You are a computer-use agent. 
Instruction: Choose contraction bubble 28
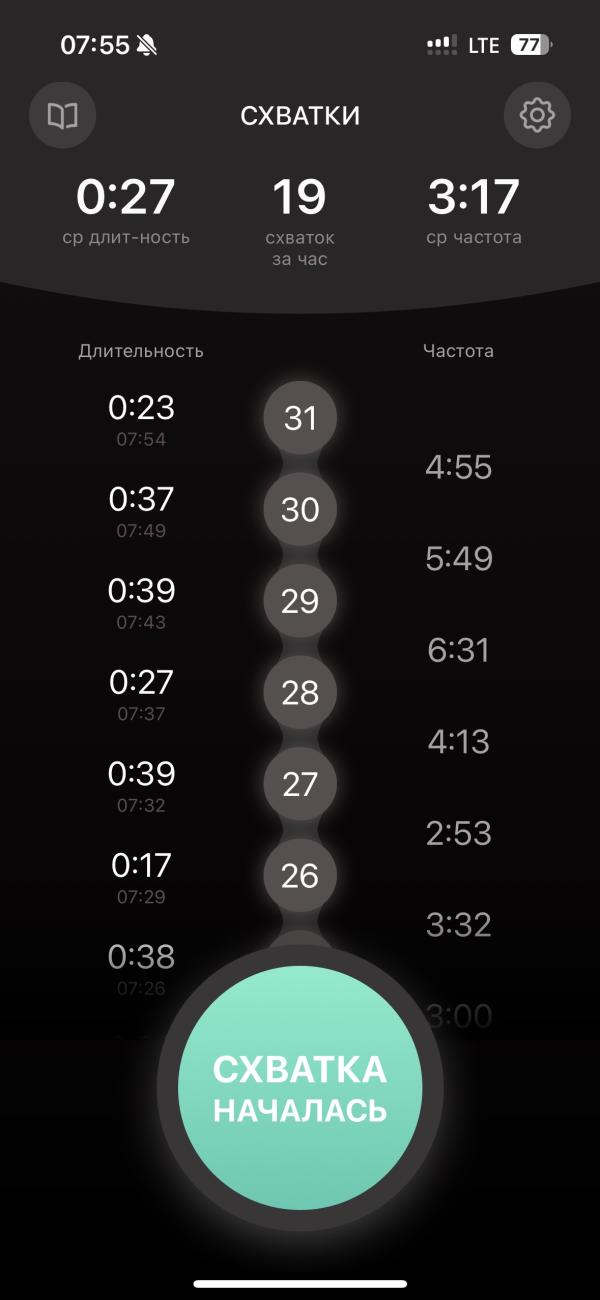click(300, 693)
